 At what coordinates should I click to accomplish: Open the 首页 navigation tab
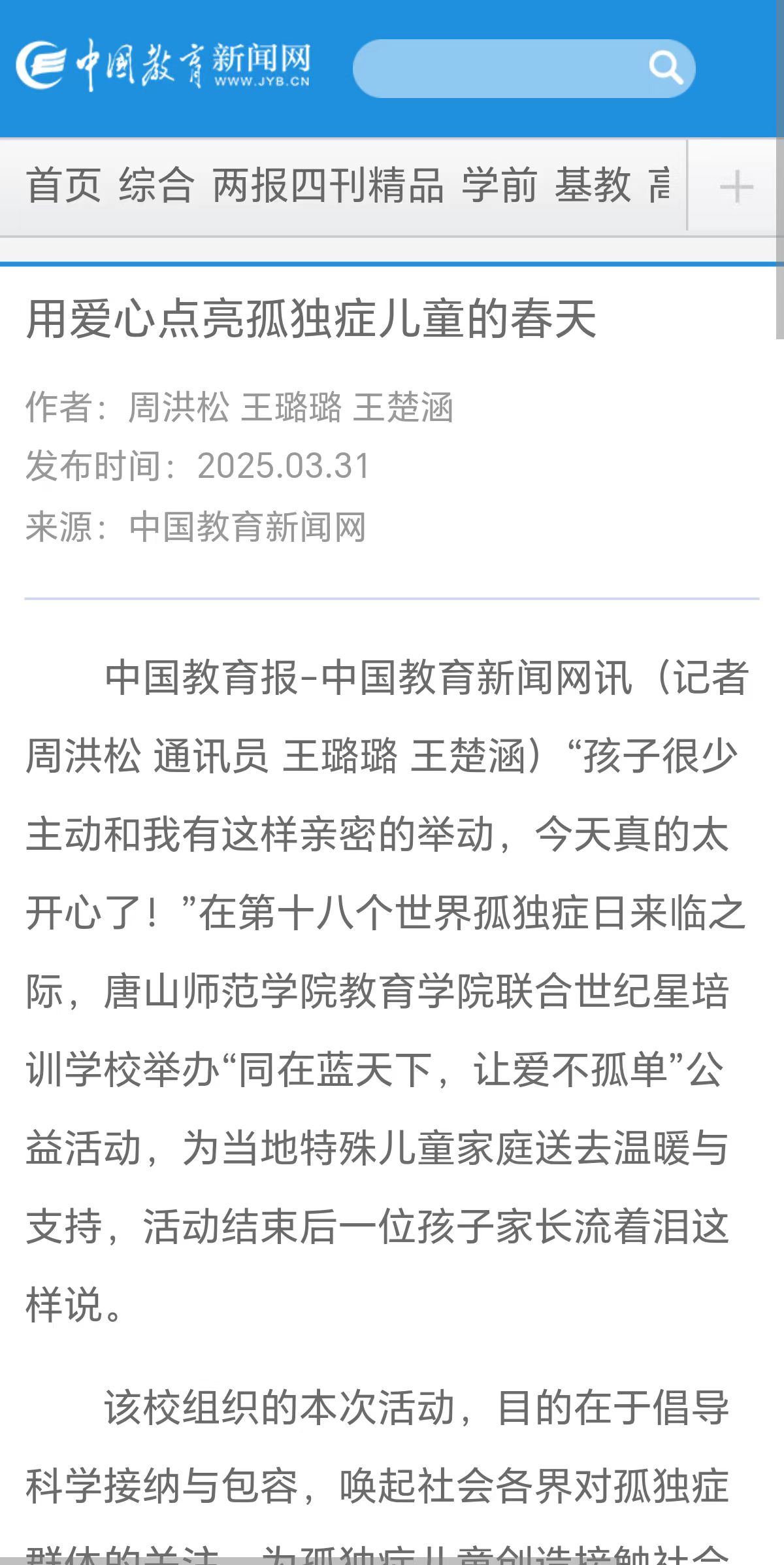pos(63,186)
